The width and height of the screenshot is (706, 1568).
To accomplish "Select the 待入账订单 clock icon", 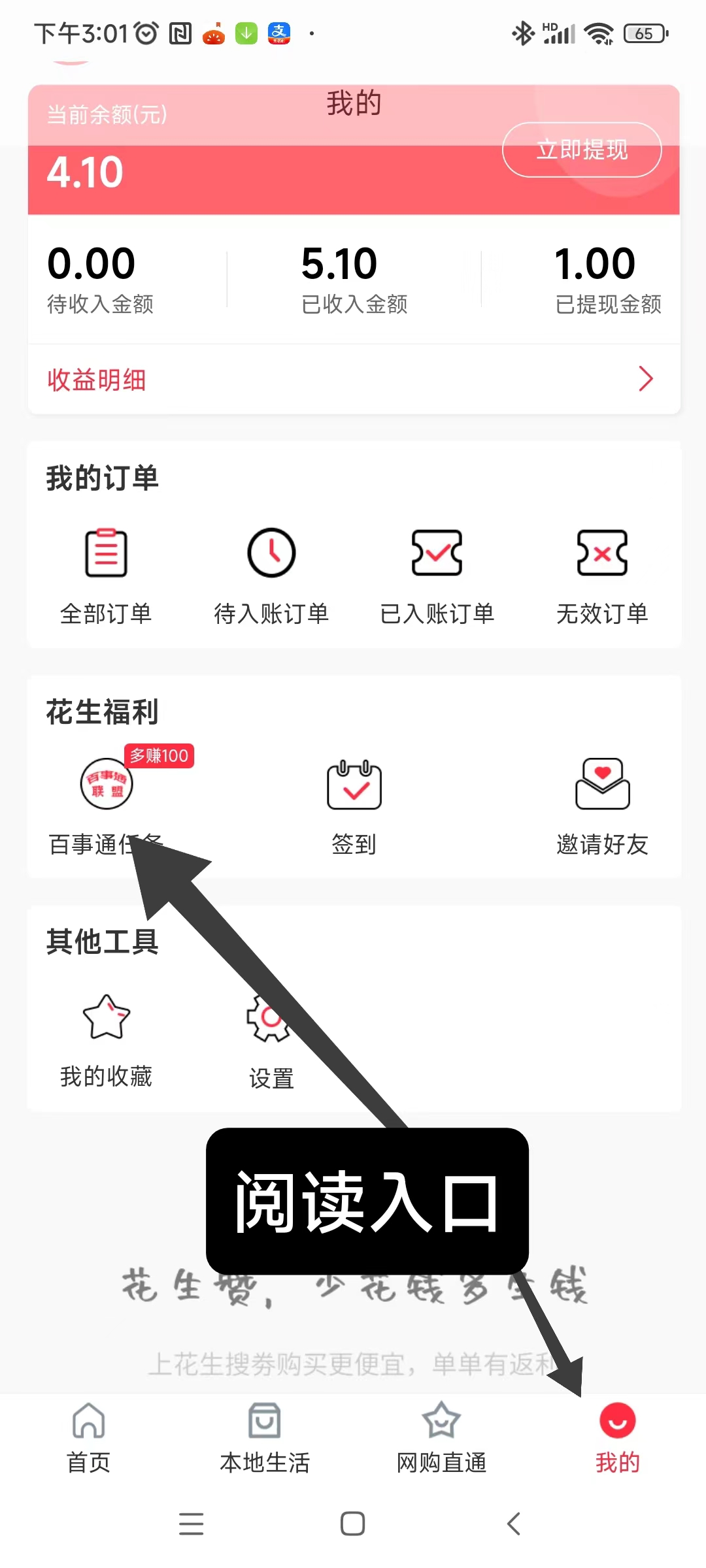I will tap(271, 554).
